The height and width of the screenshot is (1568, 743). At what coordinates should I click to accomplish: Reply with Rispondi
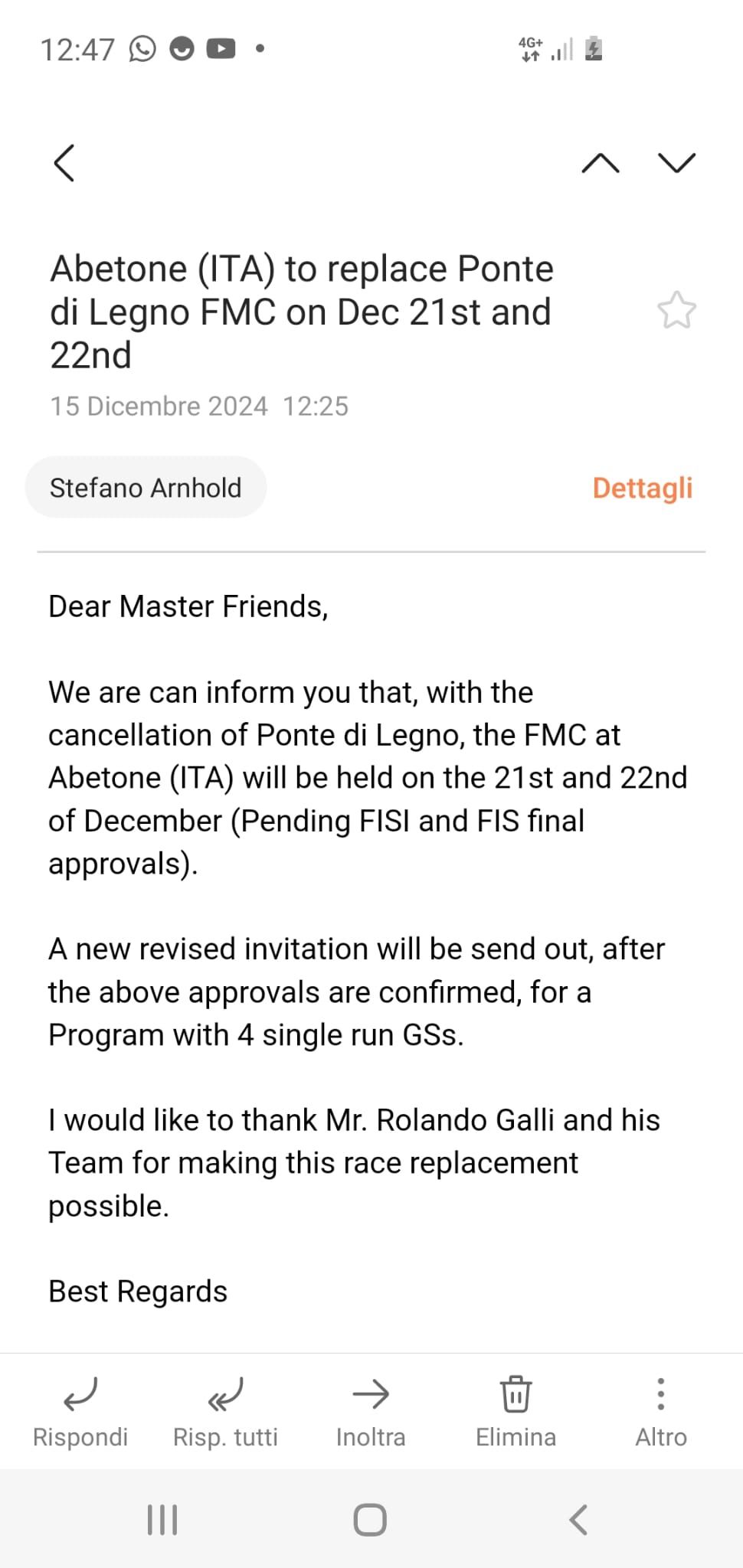pyautogui.click(x=80, y=1413)
